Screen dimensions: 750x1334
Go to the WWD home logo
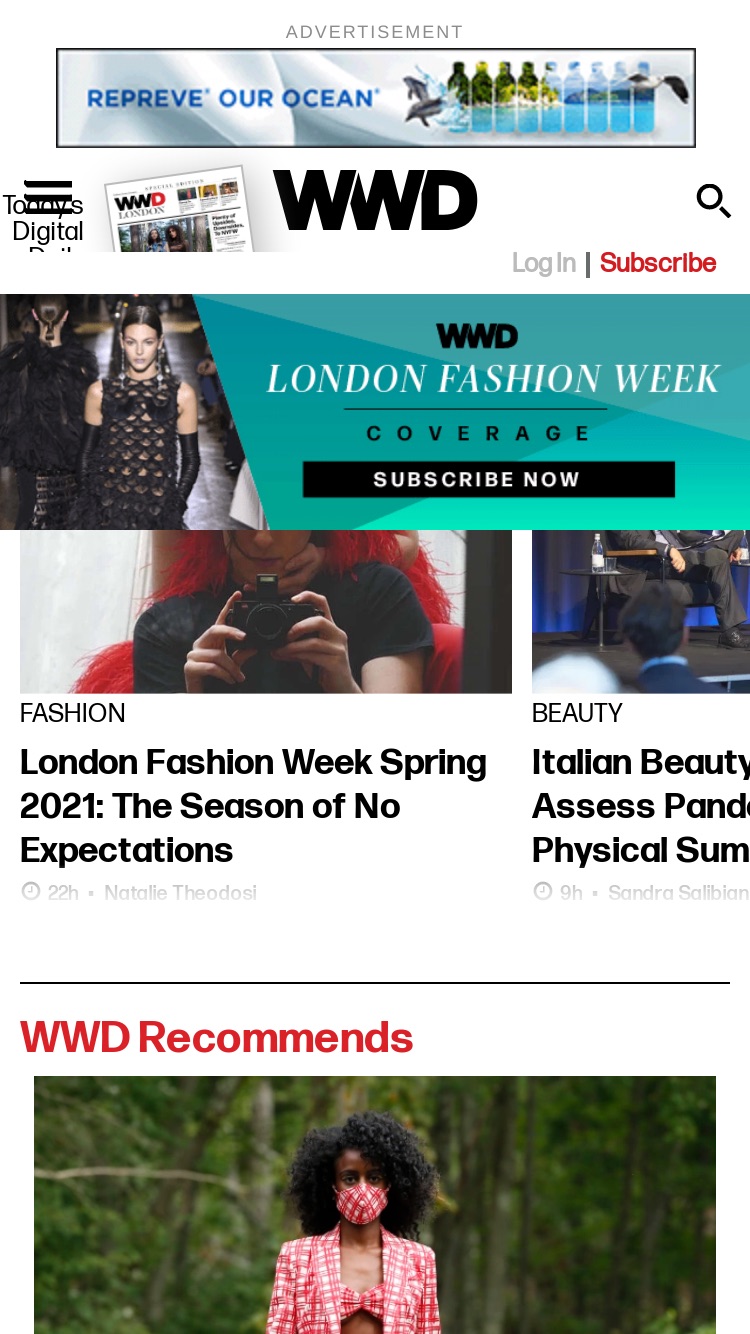[375, 200]
